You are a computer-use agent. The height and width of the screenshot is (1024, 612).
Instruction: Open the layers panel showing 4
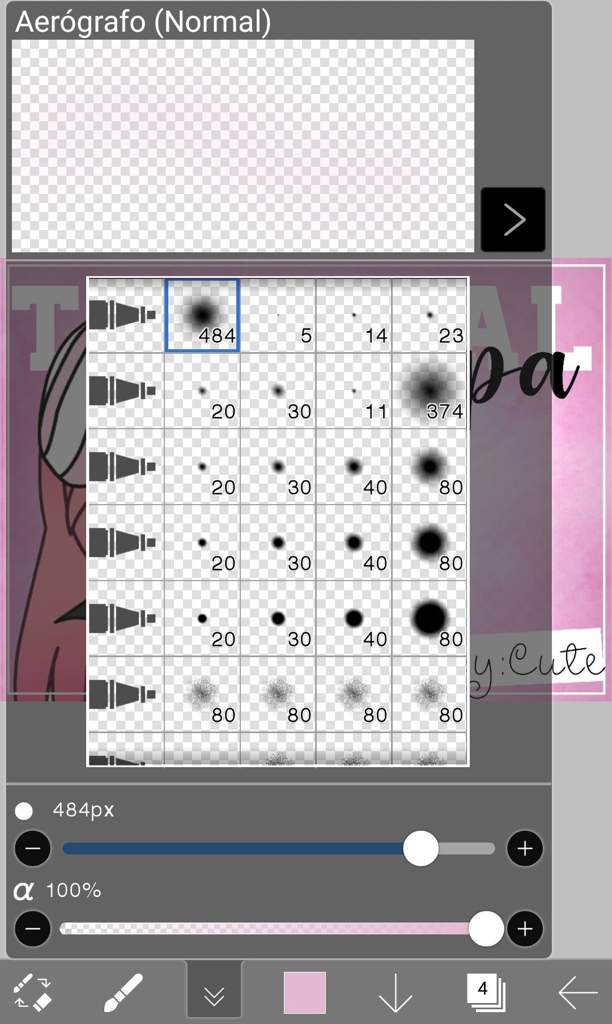(485, 991)
